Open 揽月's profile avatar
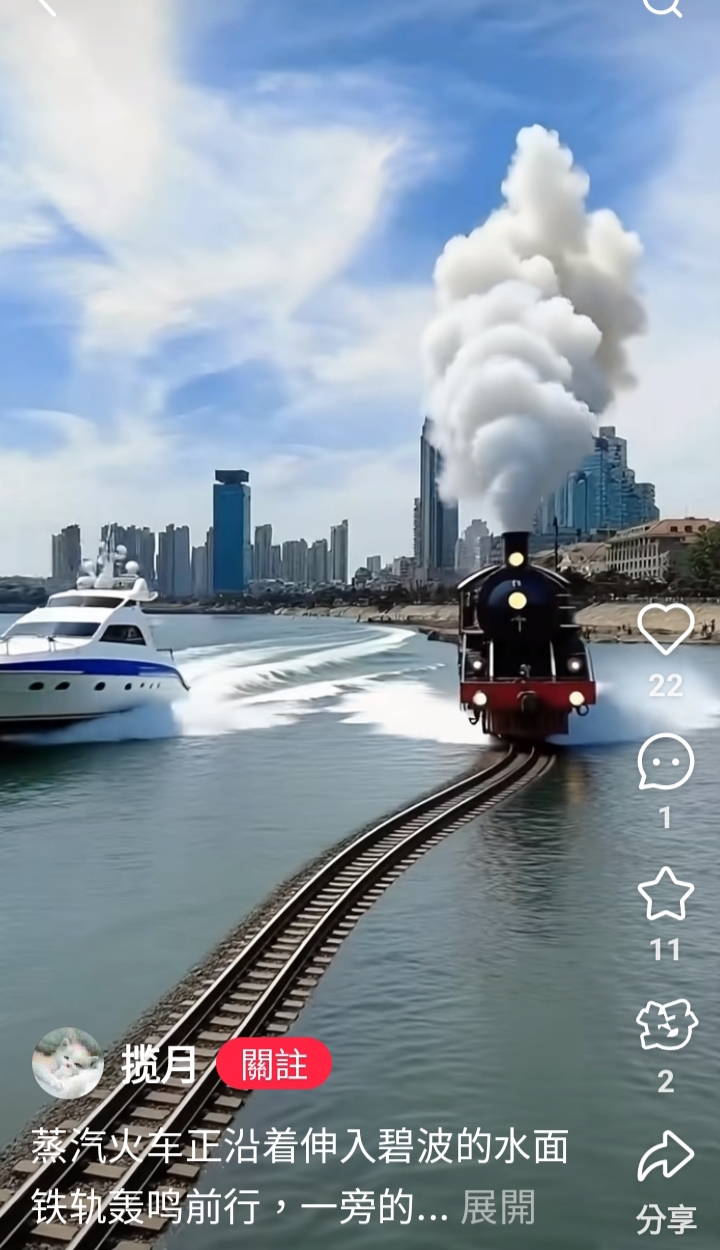The width and height of the screenshot is (720, 1250). click(67, 1063)
